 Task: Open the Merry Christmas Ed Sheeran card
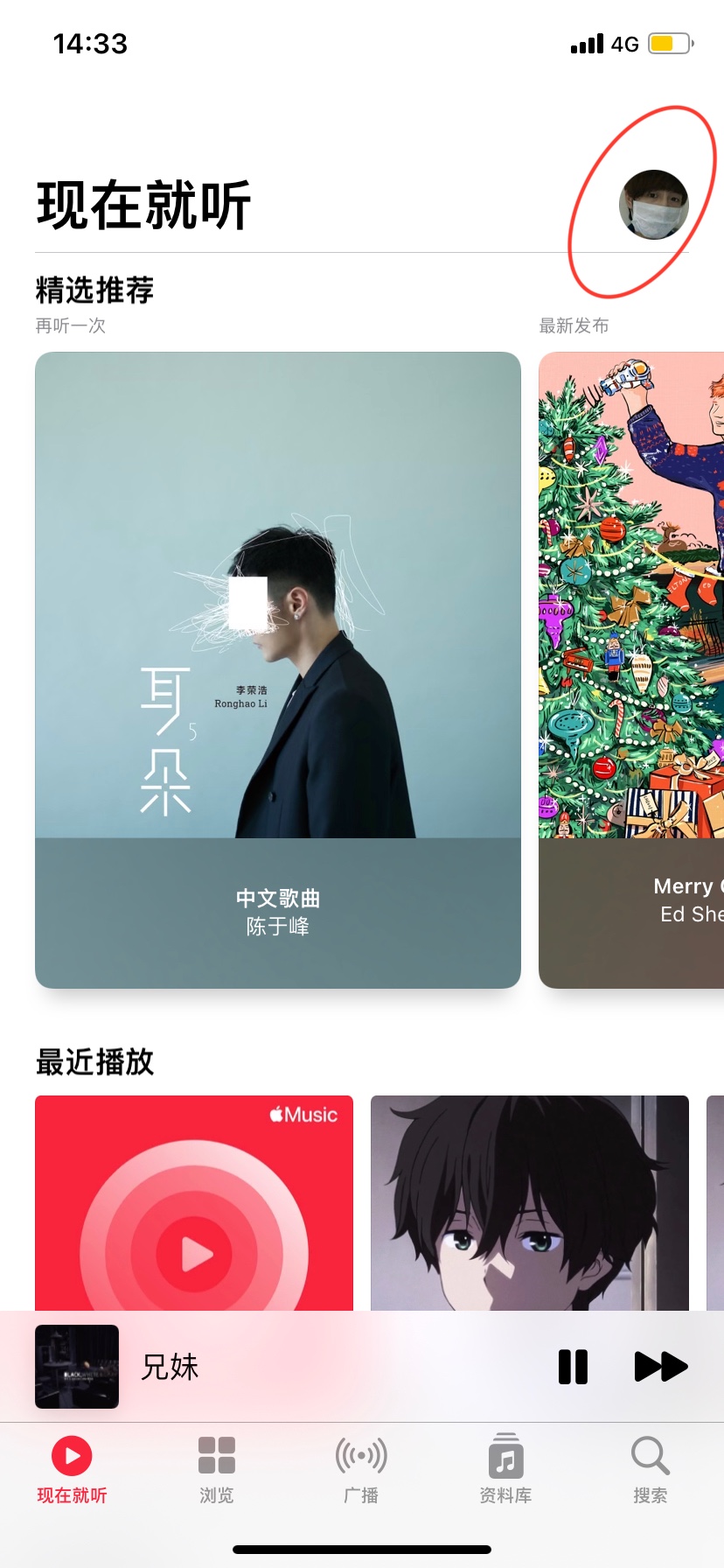coord(631,669)
